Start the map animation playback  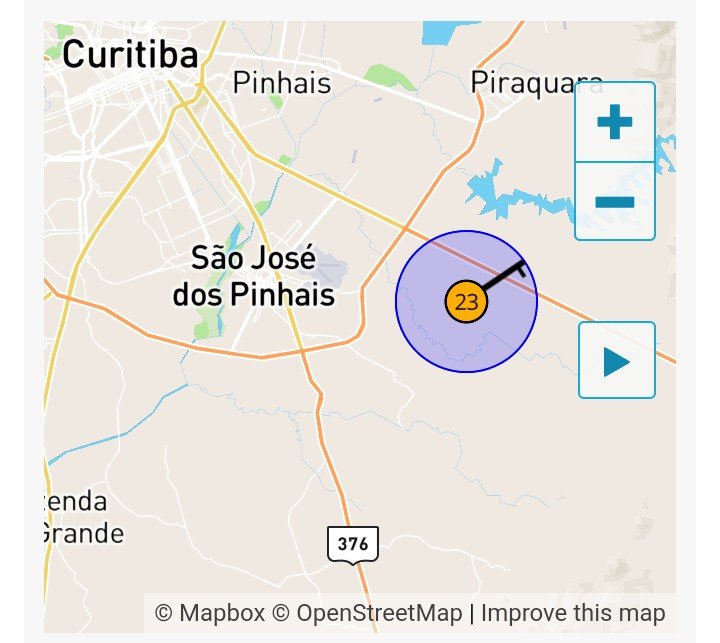(x=616, y=361)
